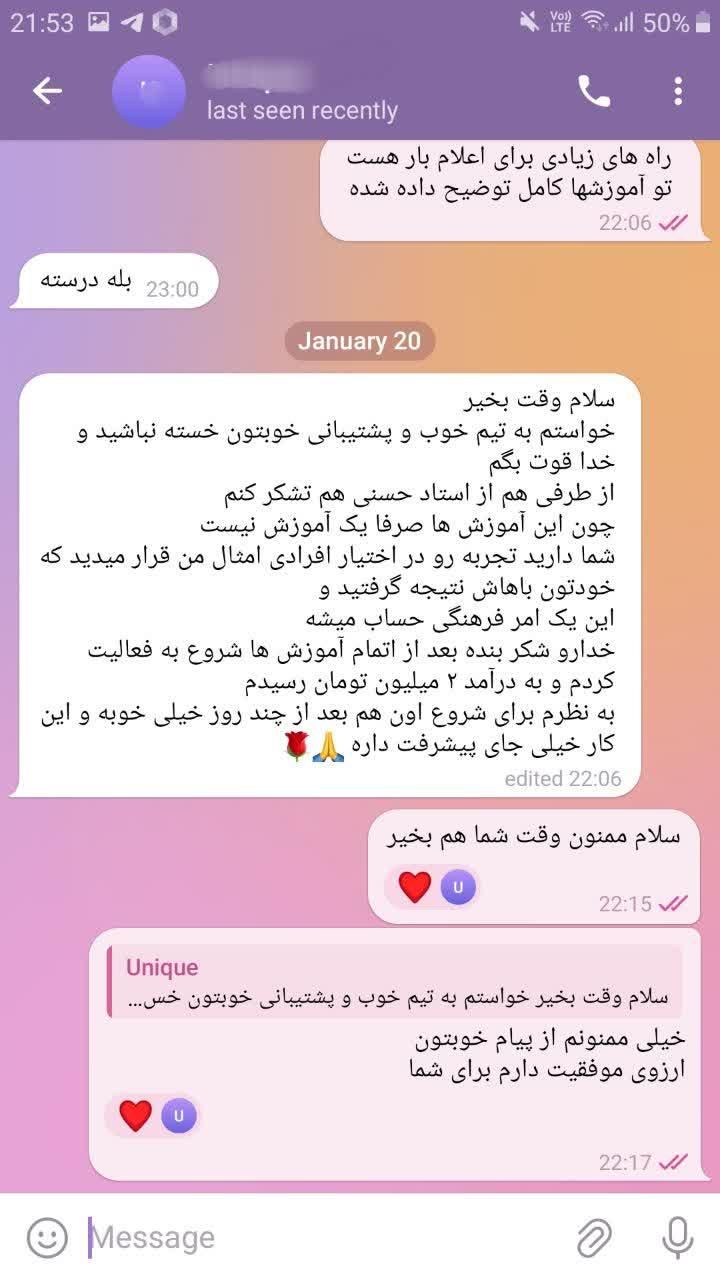Screen dimensions: 720x1280
Task: Open the contact's profile avatar
Action: (149, 92)
